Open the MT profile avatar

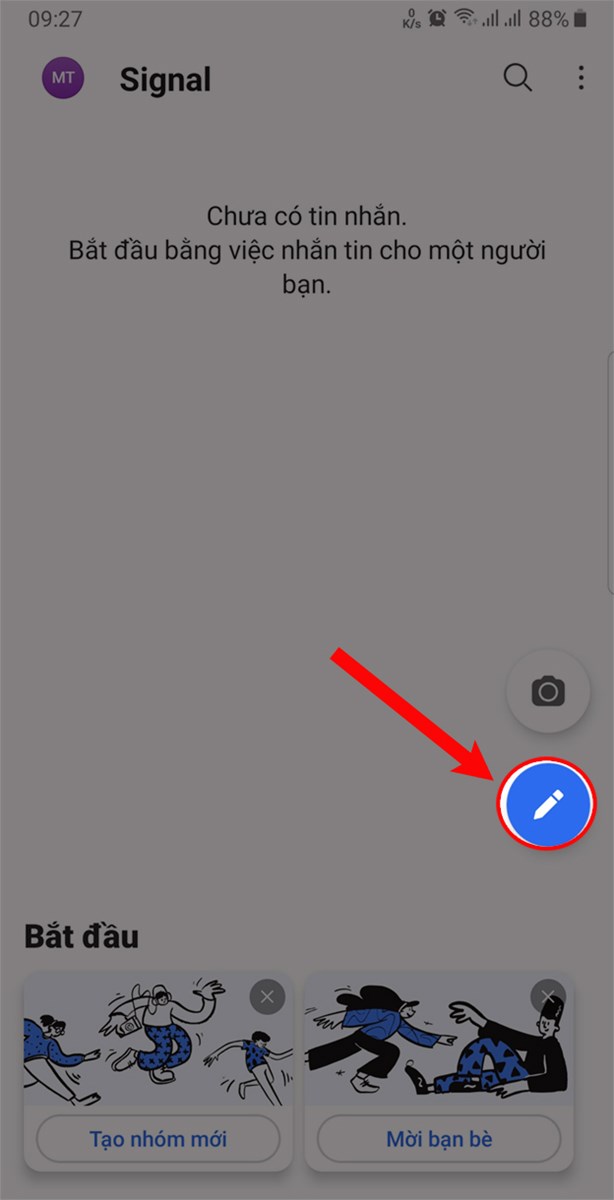click(62, 78)
